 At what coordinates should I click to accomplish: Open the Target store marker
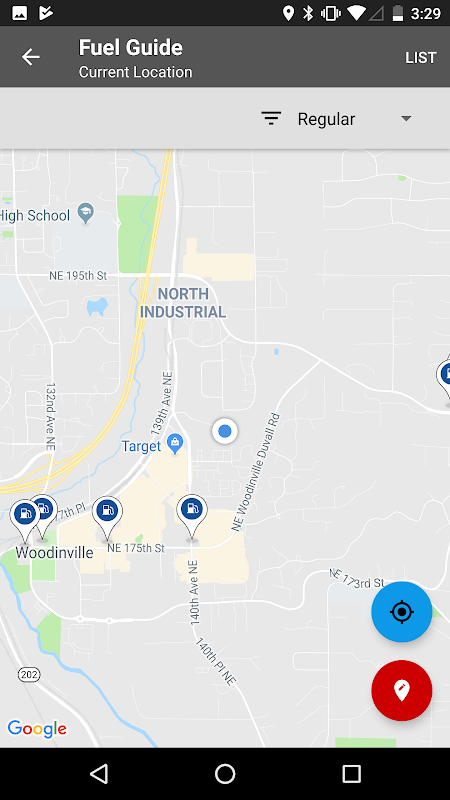click(176, 444)
